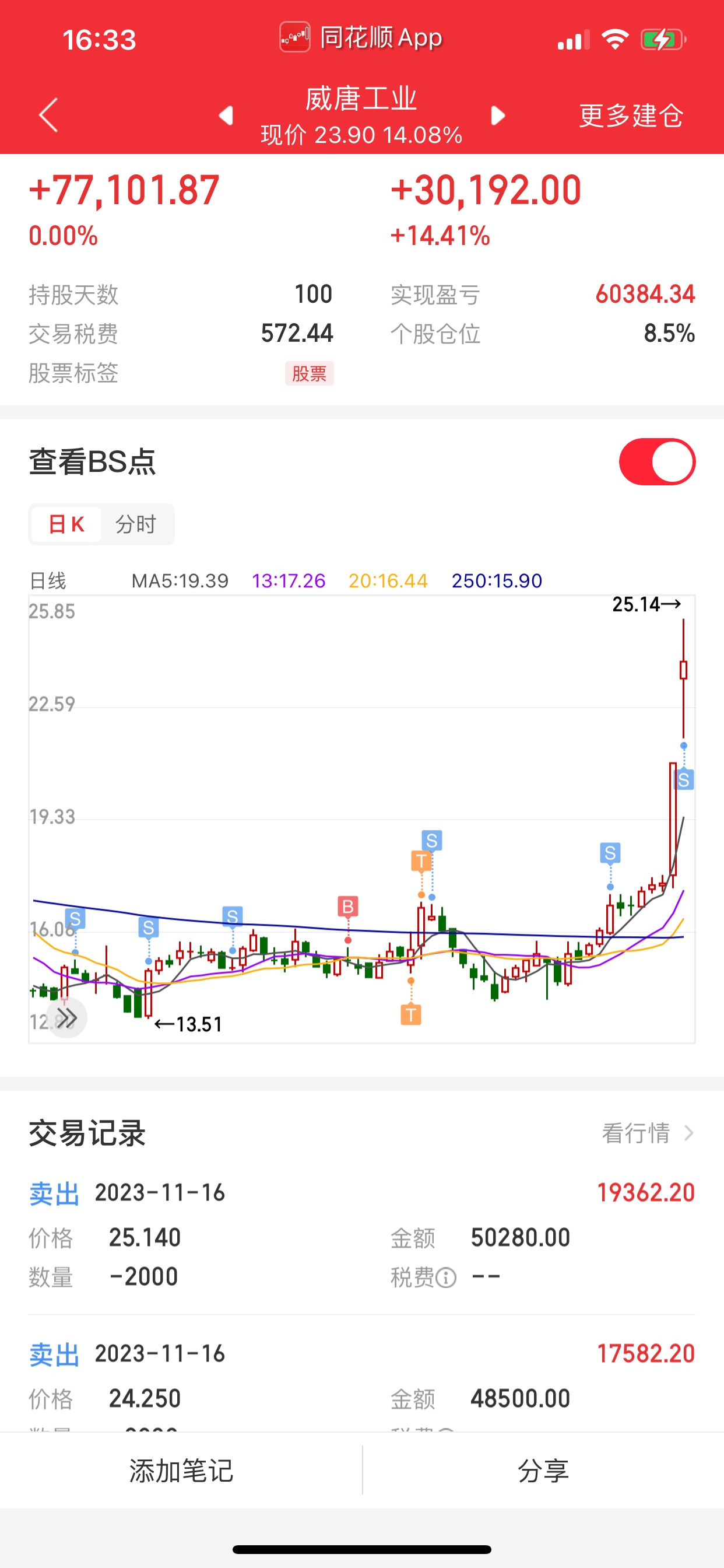Tap the 股票 tag chip
724x1568 pixels.
click(x=309, y=373)
